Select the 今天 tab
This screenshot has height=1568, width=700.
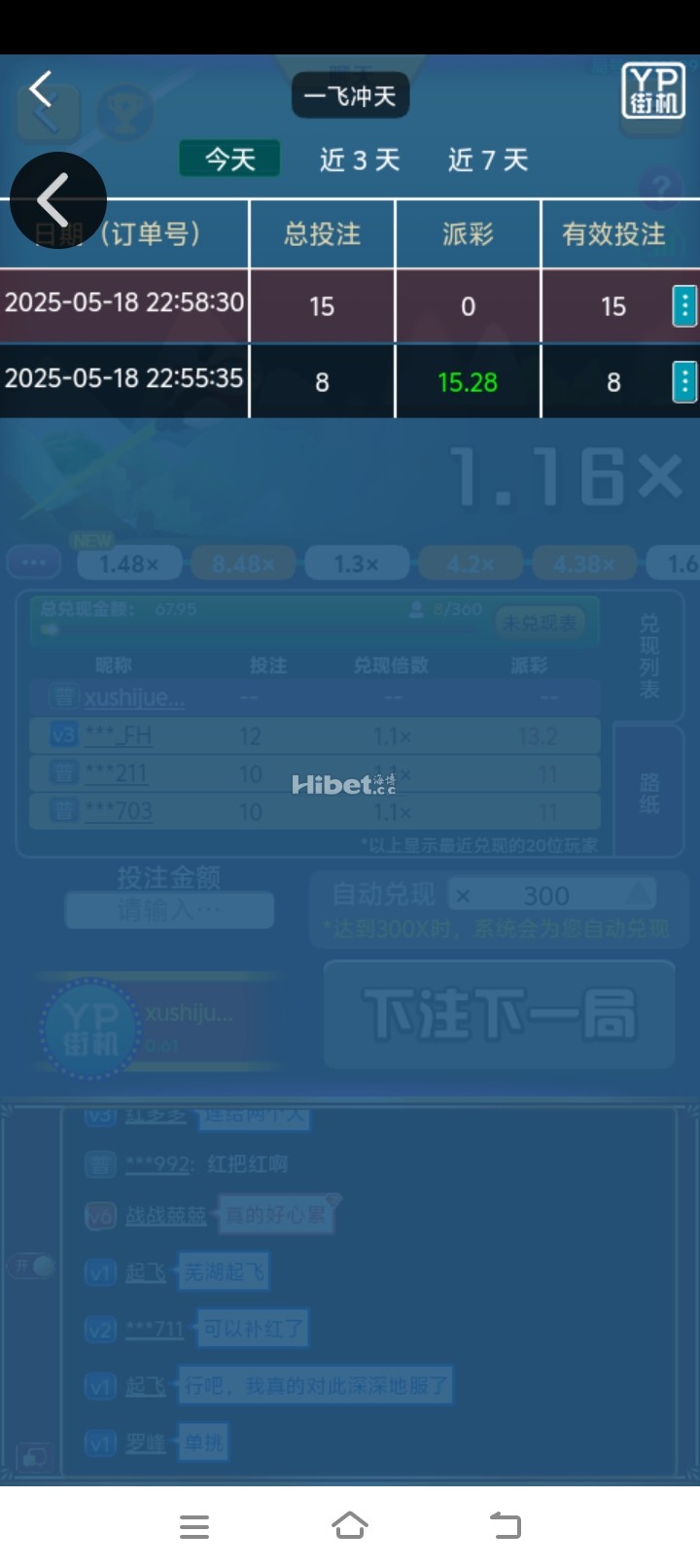click(229, 159)
